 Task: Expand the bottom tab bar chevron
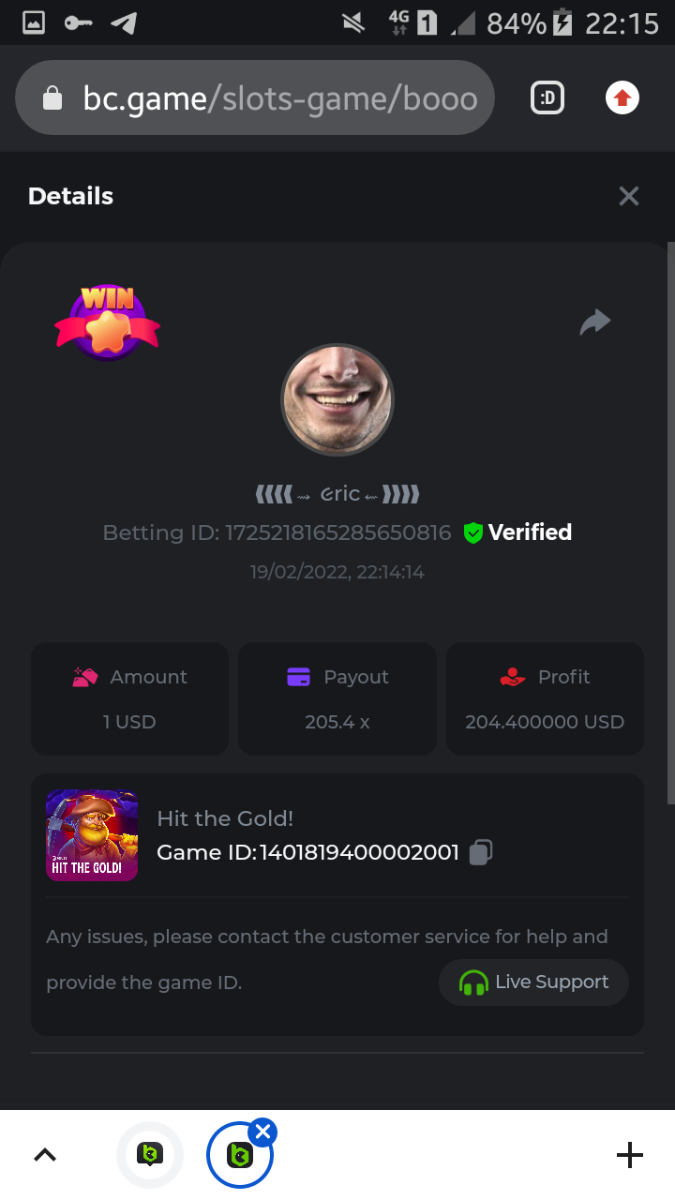click(45, 1156)
